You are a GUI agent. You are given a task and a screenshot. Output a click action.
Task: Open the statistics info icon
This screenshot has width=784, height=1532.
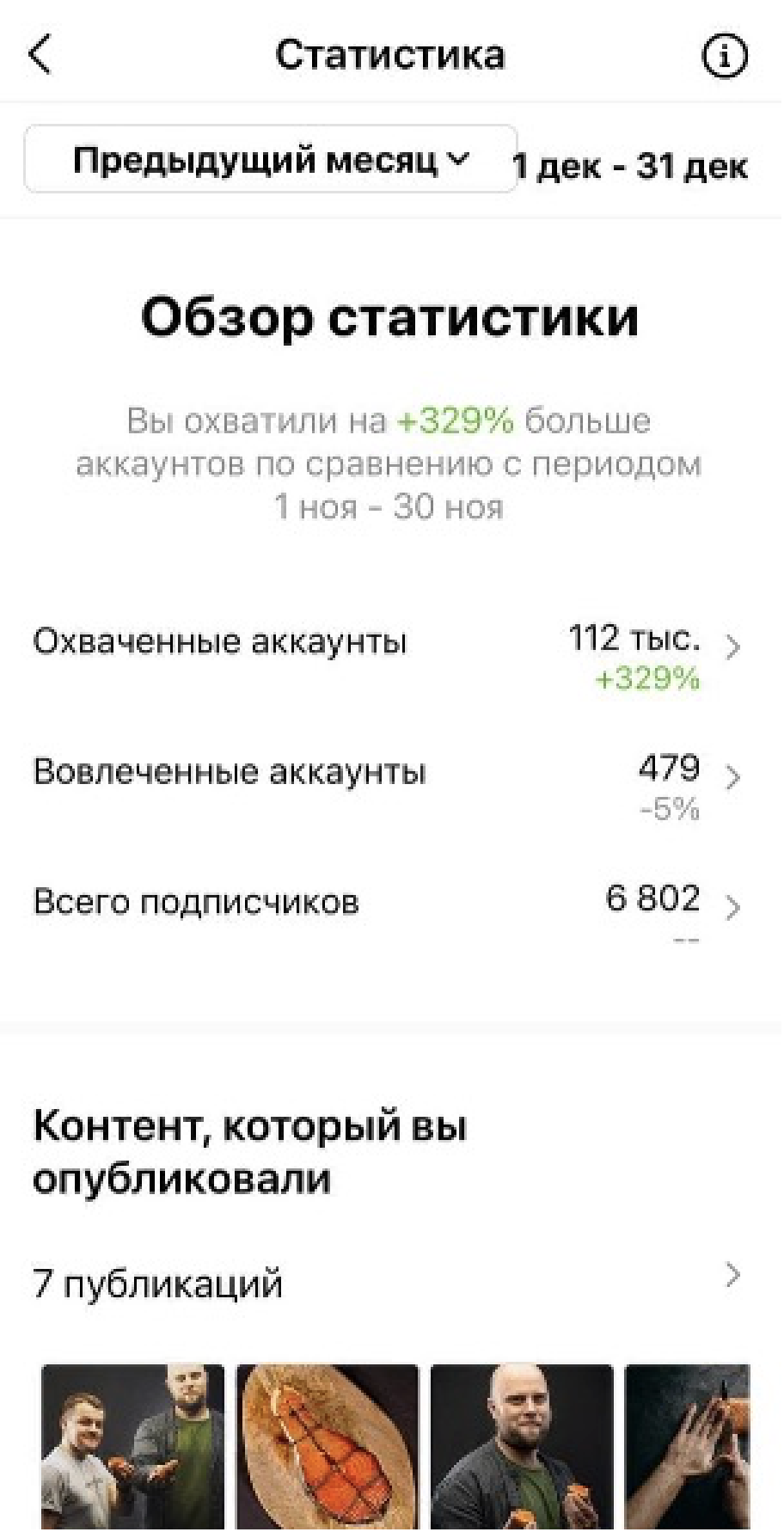coord(725,57)
